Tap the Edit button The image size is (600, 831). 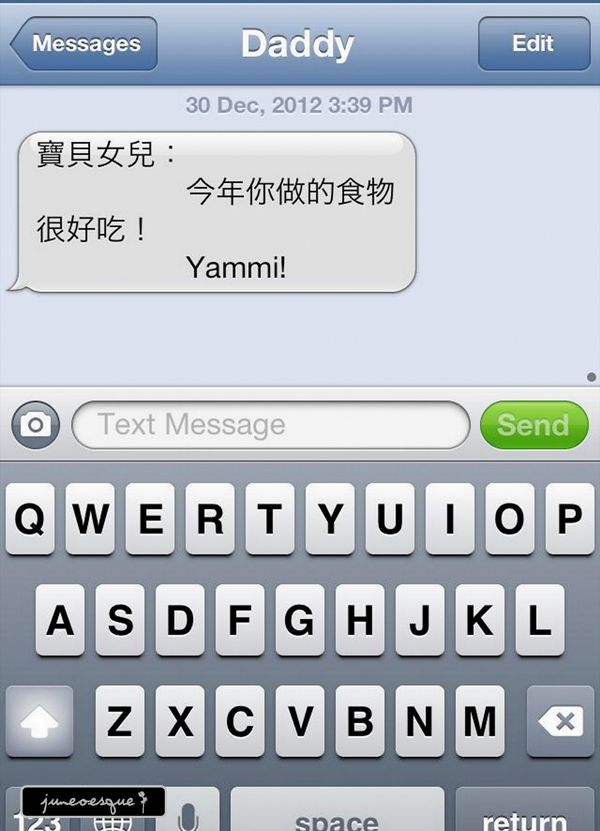click(x=533, y=44)
